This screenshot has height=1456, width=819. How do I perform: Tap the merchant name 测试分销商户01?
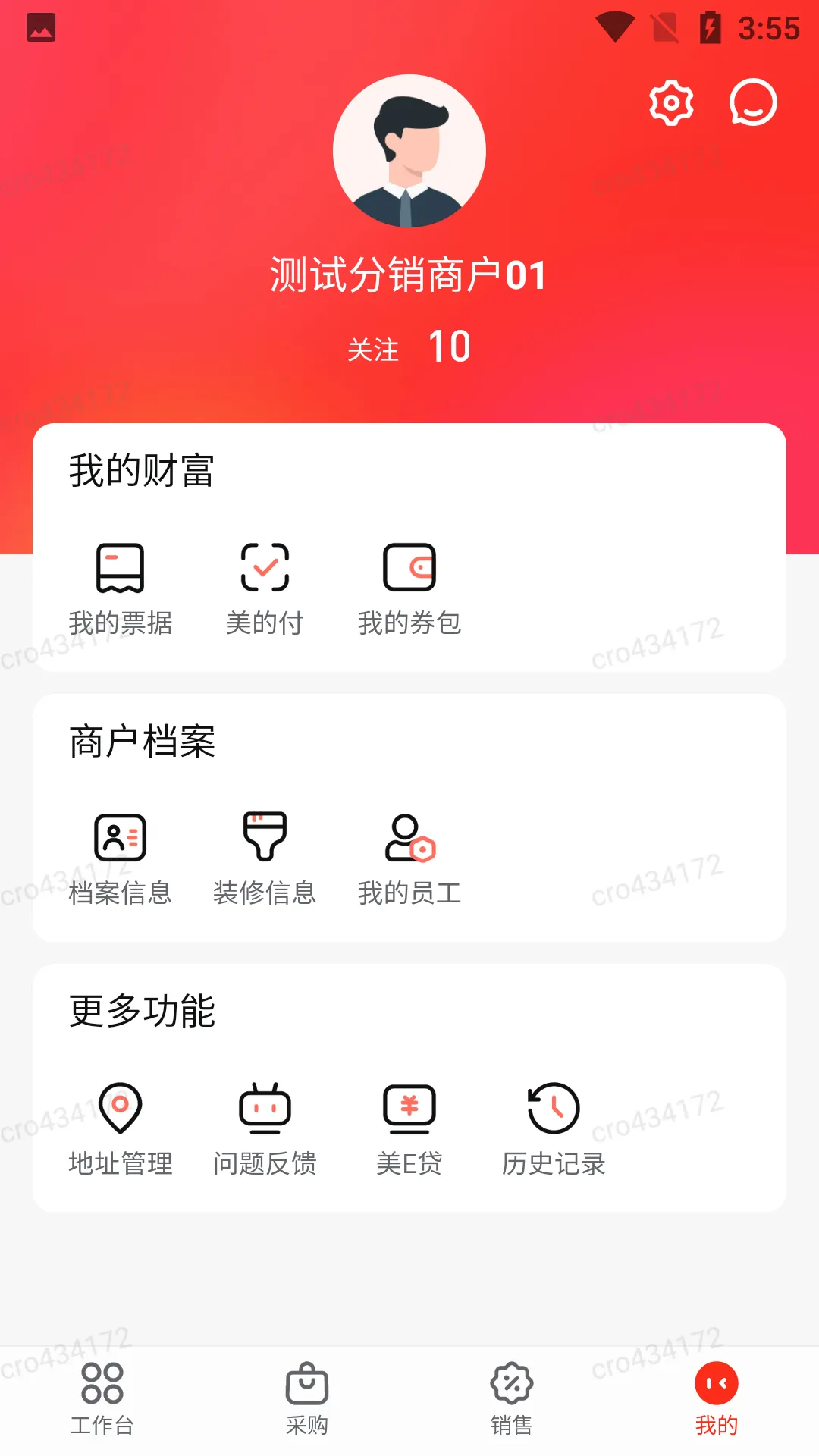pos(409,276)
